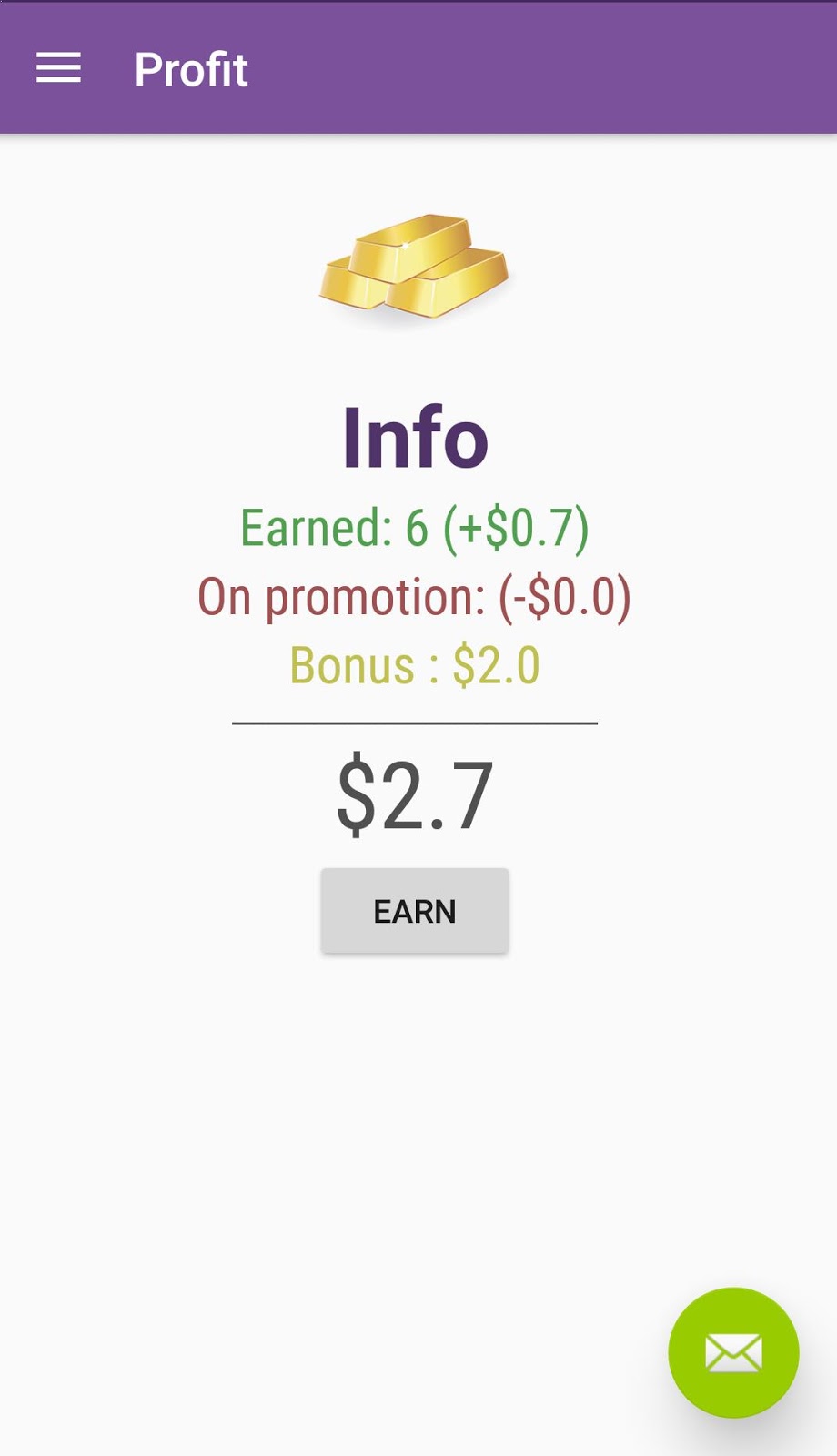This screenshot has height=1456, width=837.
Task: Open the green mail floating button
Action: 733,1352
